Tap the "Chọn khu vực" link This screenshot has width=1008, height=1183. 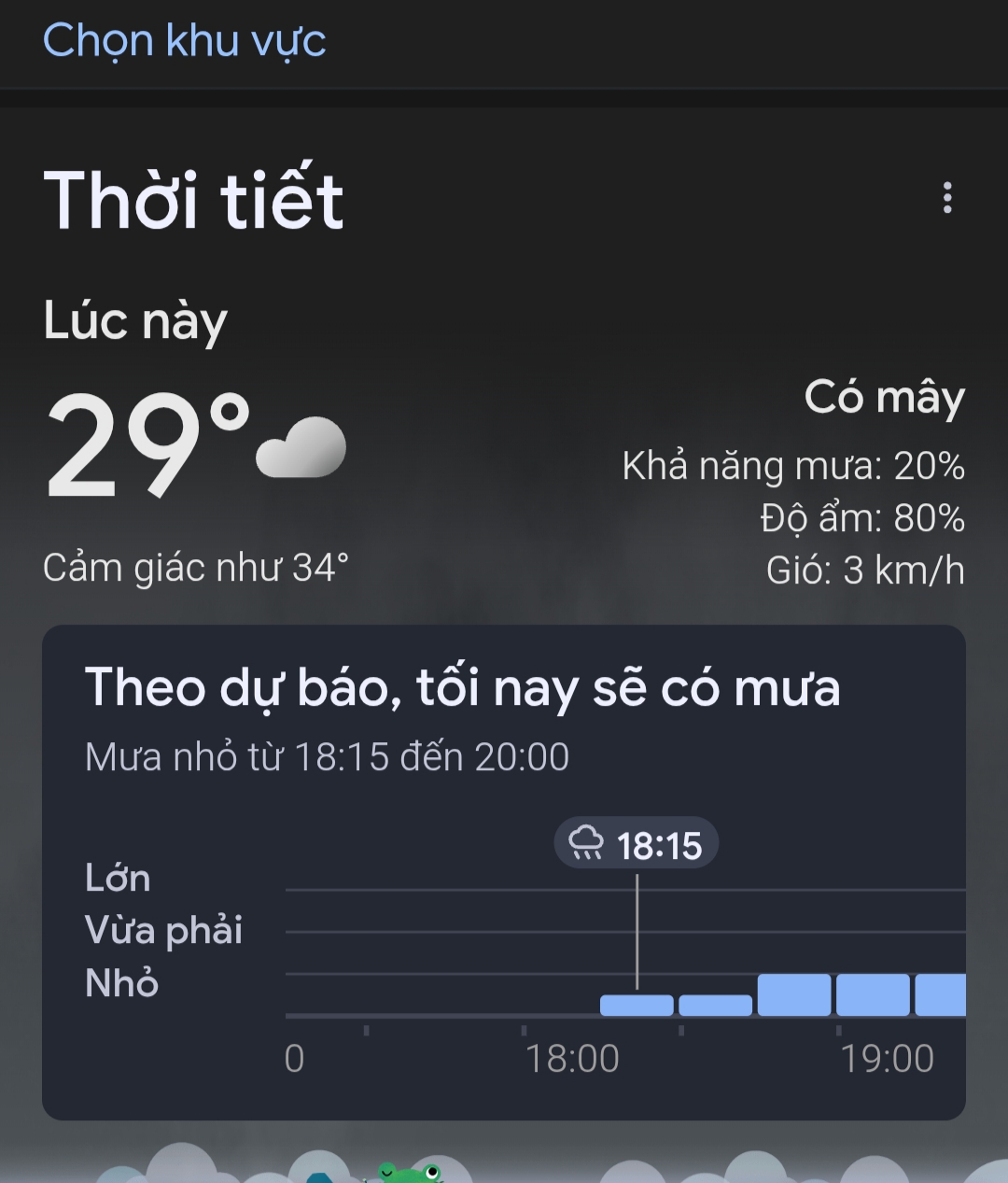[x=185, y=41]
